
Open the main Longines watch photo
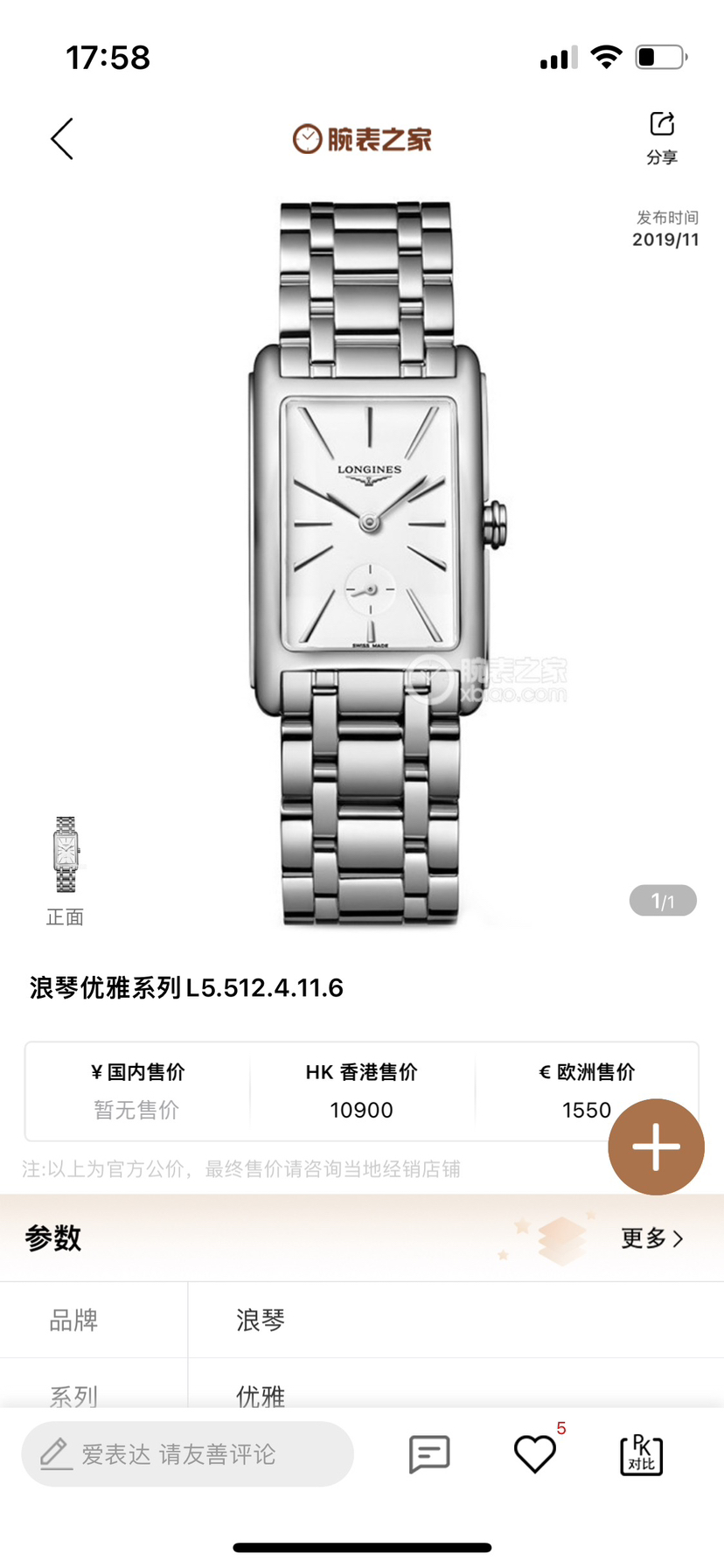tap(369, 560)
